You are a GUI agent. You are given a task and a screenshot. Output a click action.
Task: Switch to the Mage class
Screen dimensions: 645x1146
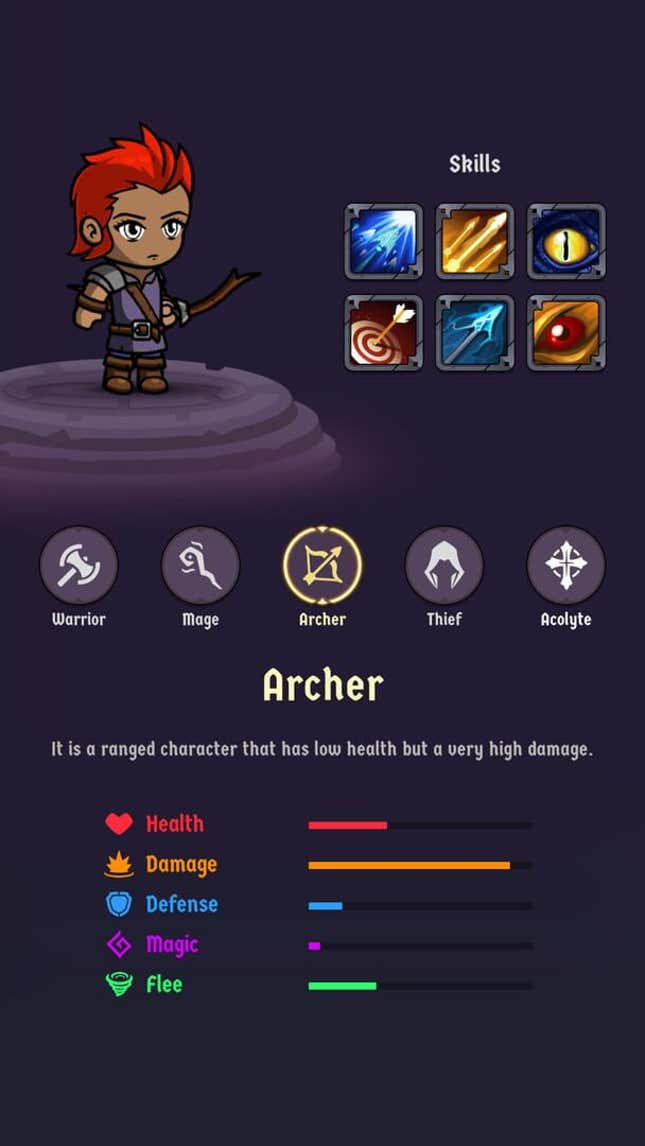pyautogui.click(x=200, y=566)
